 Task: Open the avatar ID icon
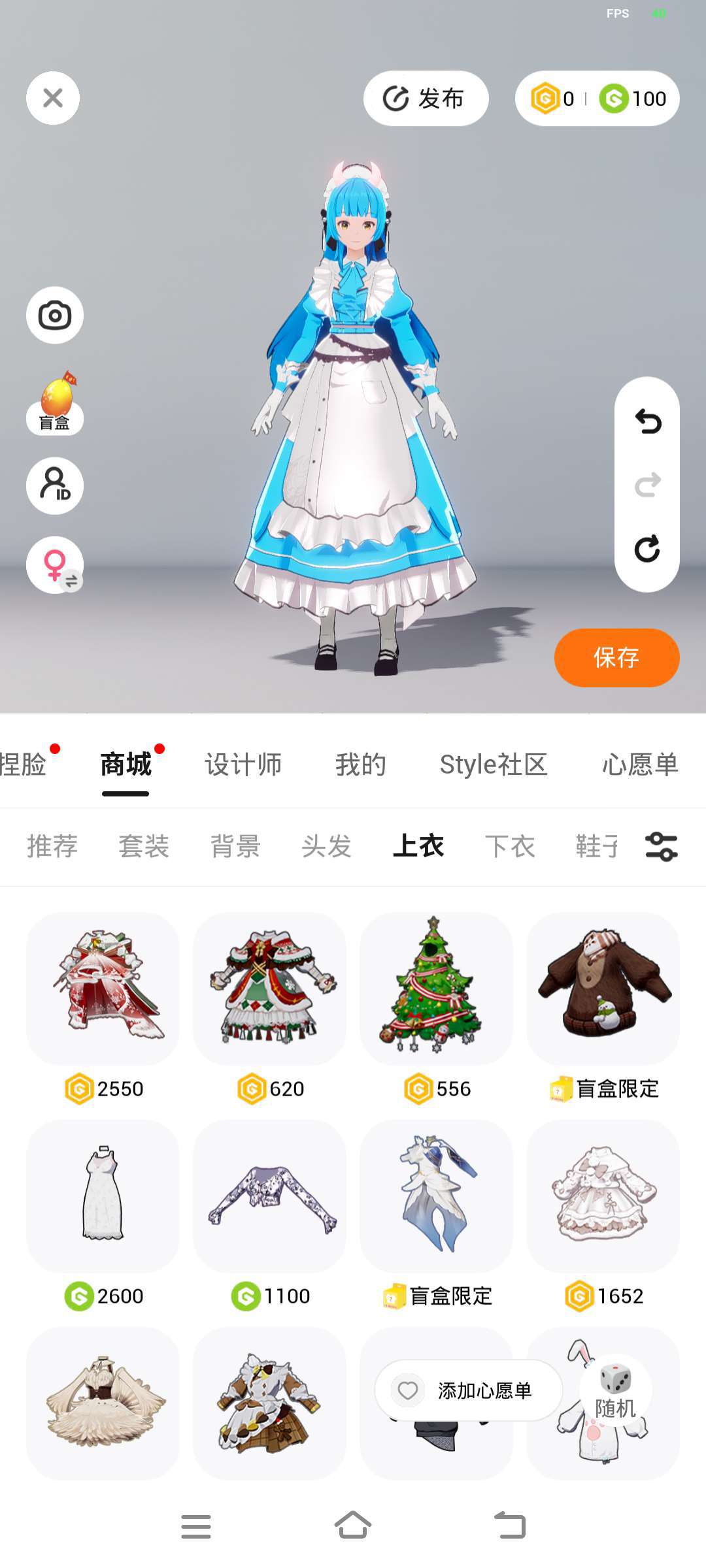[x=55, y=485]
